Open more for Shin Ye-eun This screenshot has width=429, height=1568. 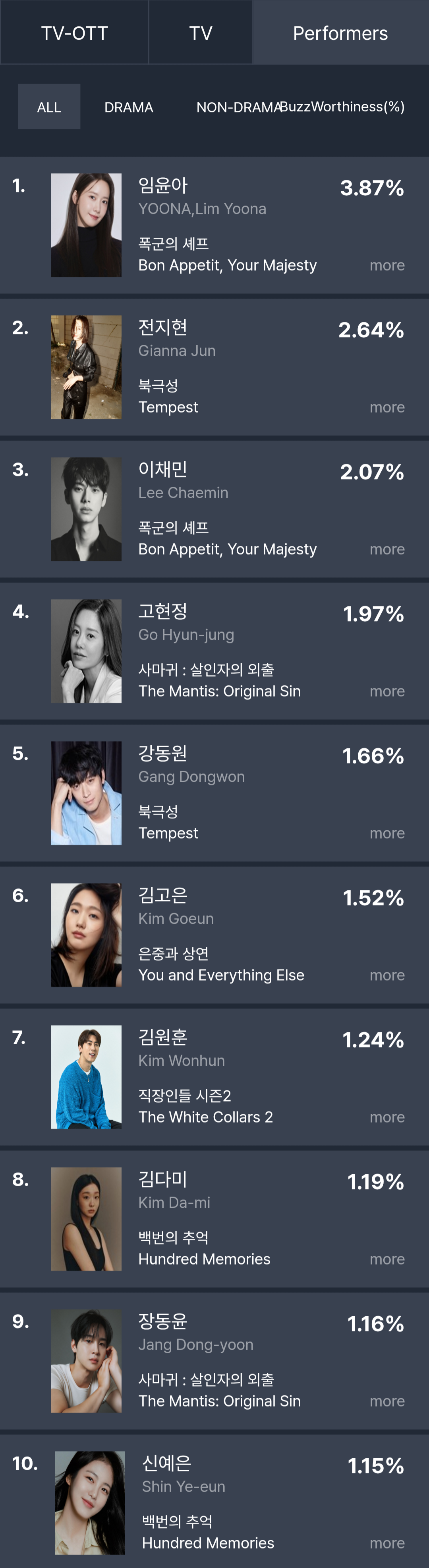pos(387,1543)
